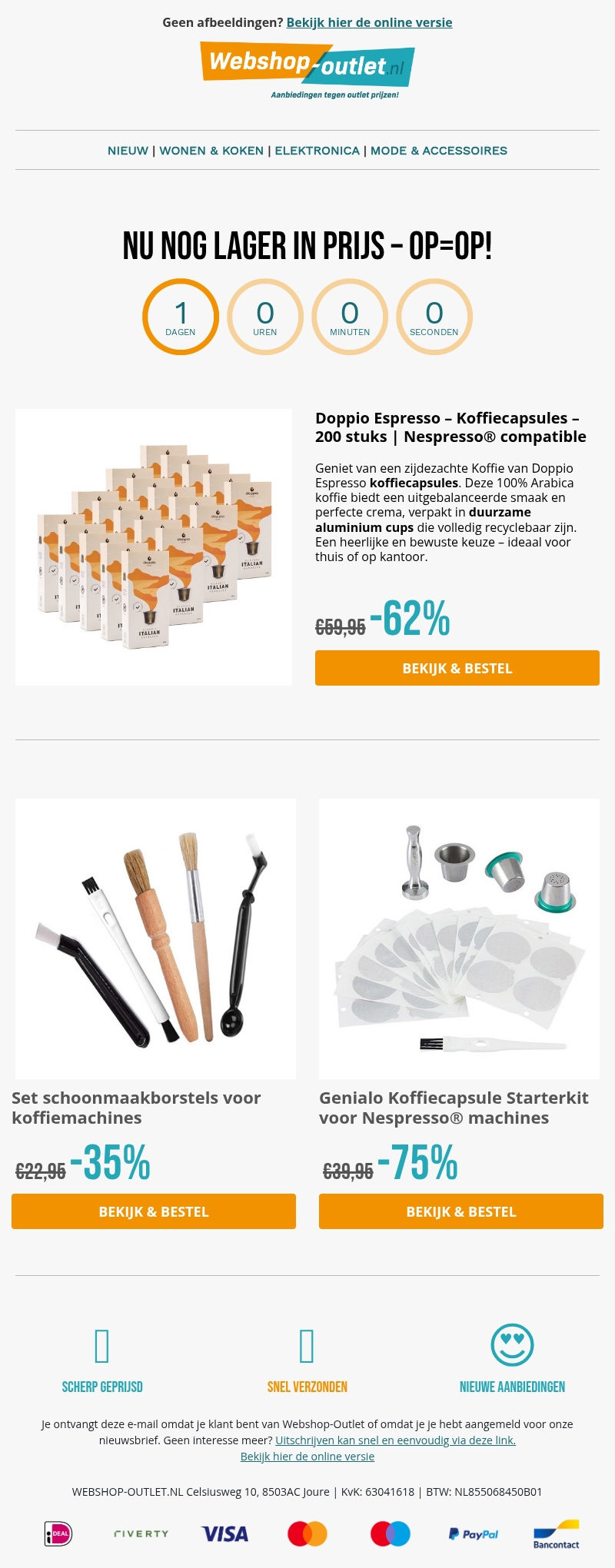Open the Genialo Koffiecapsule Starterkit image

pos(459,938)
